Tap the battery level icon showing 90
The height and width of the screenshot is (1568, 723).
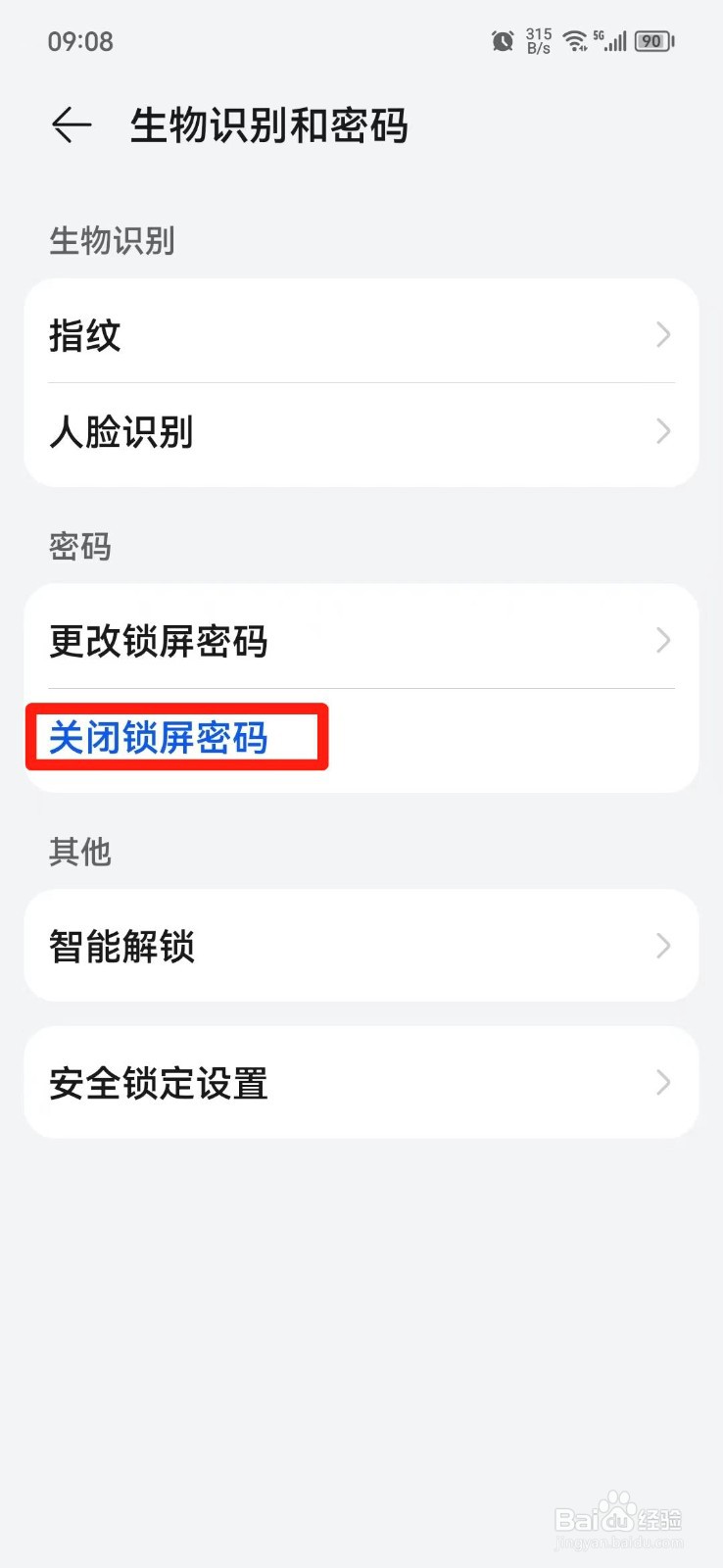652,41
